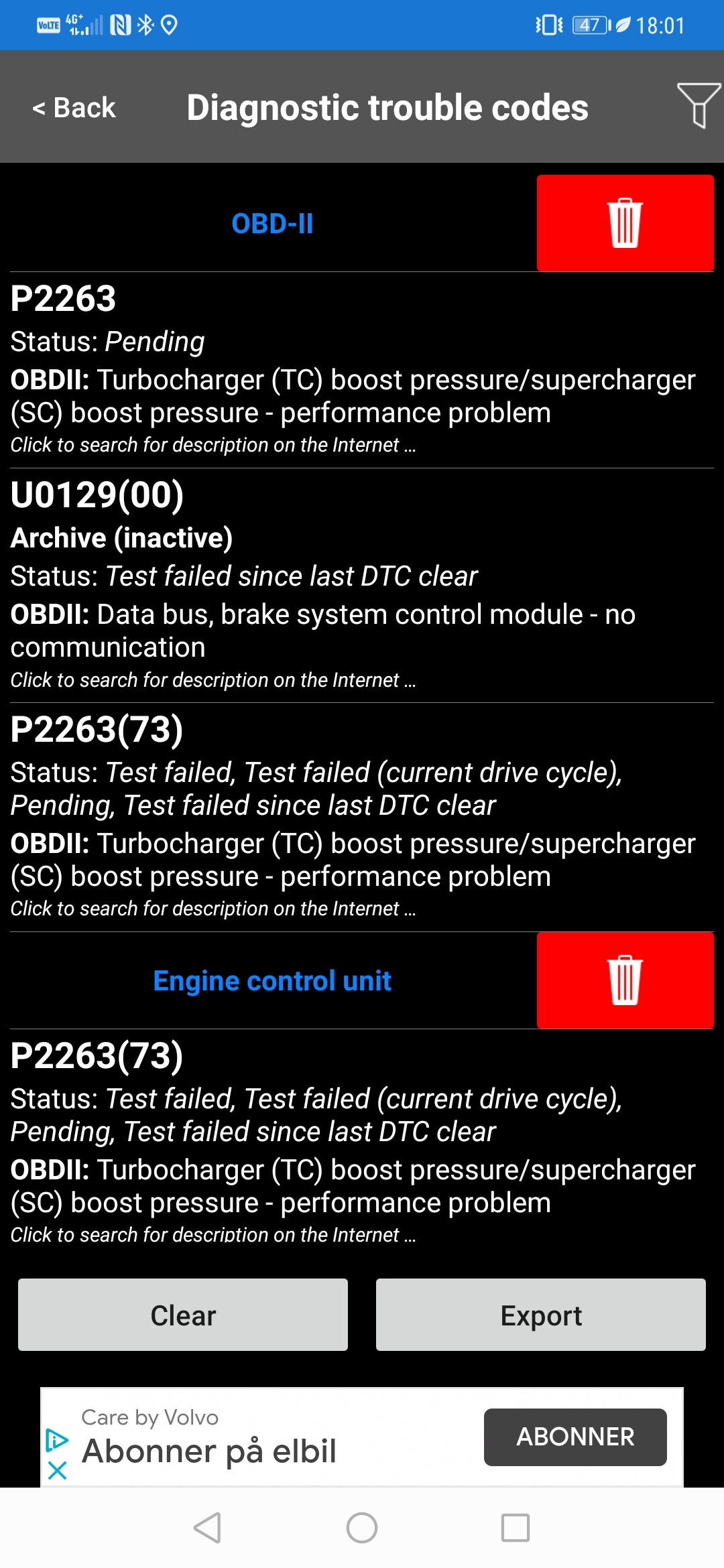Go to the system home screen
Viewport: 724px width, 1568px height.
(362, 1528)
